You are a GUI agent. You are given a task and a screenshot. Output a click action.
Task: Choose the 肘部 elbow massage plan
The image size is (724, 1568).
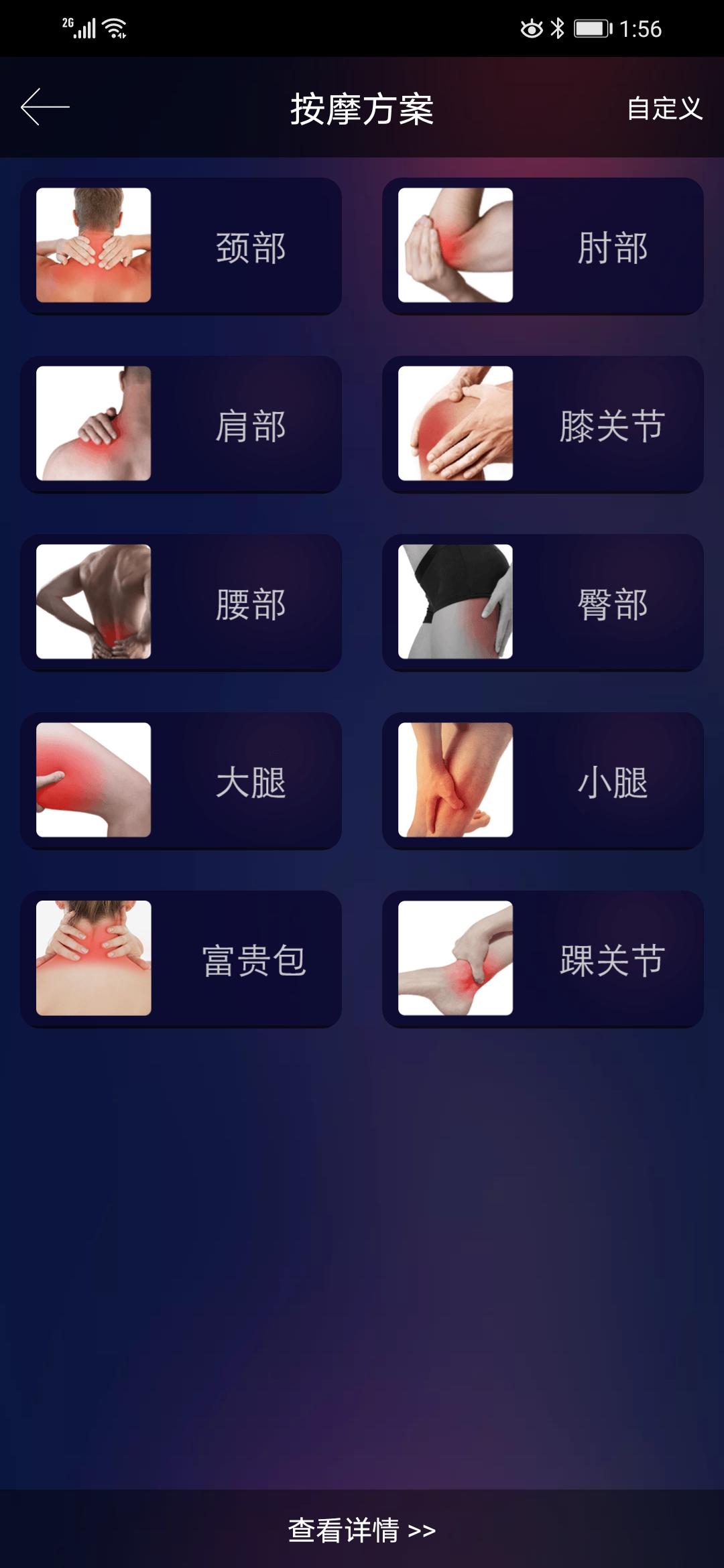543,246
